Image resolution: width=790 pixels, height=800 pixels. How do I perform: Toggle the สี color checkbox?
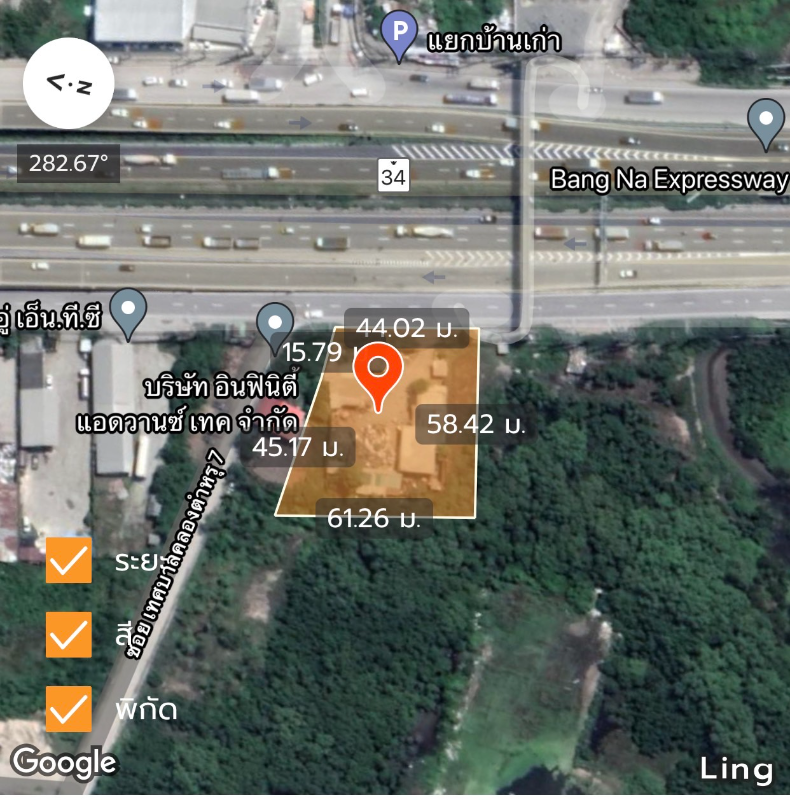click(69, 635)
